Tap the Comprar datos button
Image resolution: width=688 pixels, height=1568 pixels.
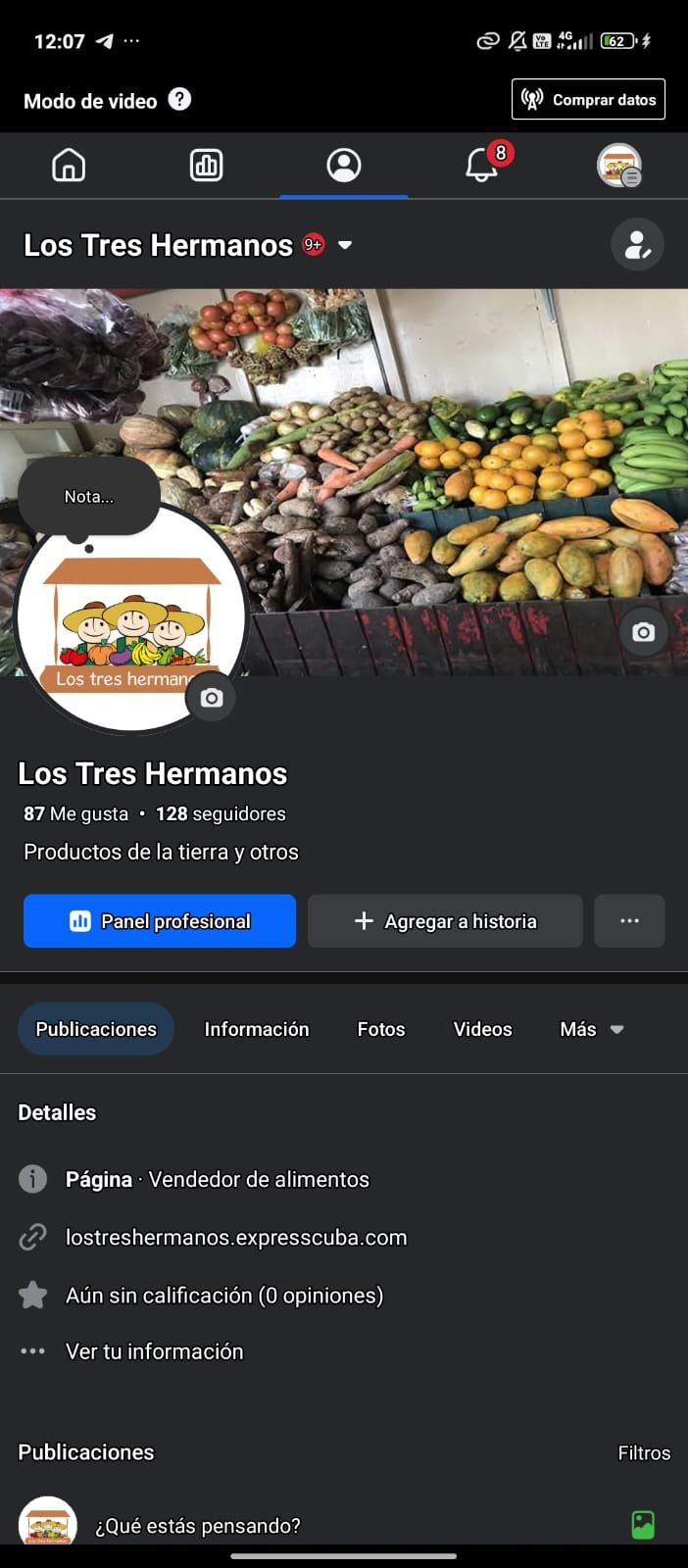588,99
